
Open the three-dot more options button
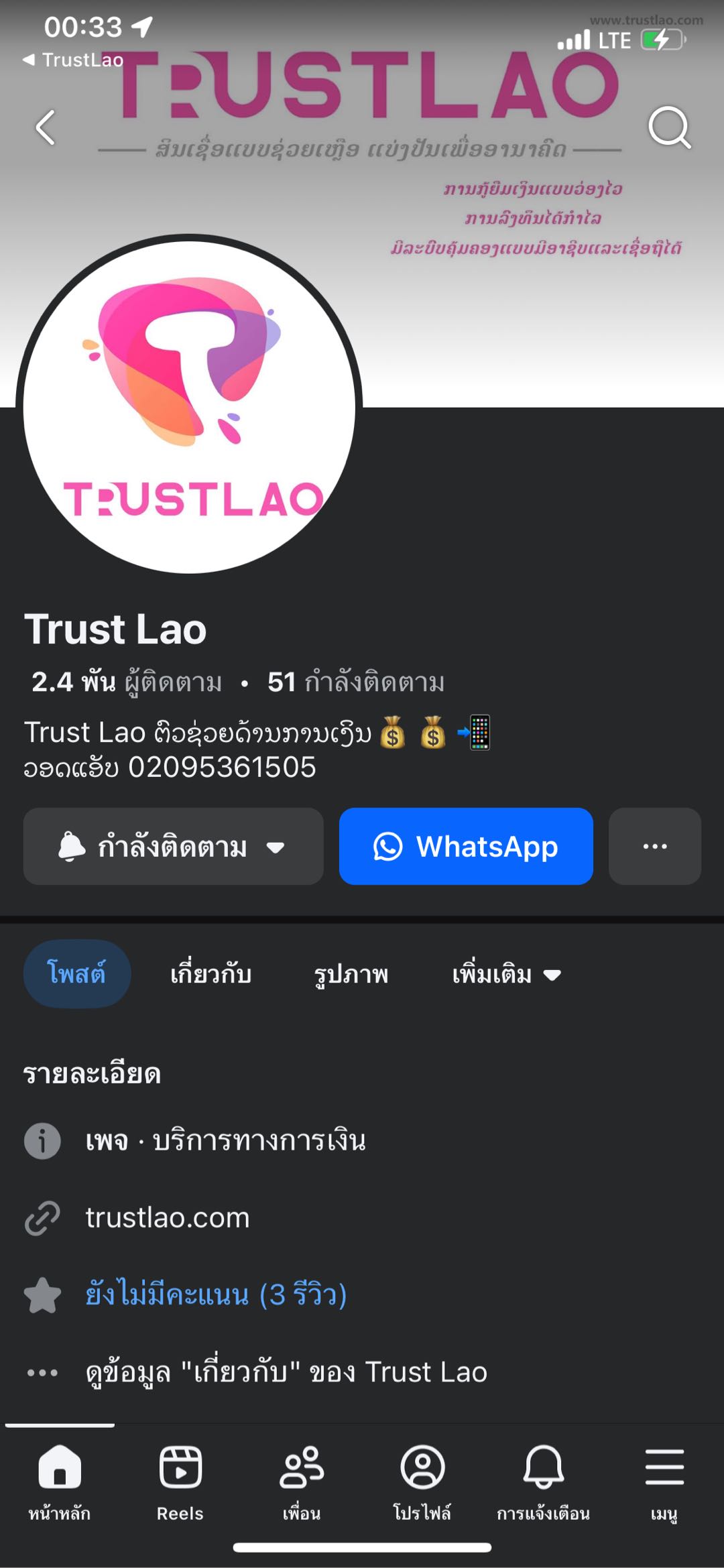tap(654, 847)
